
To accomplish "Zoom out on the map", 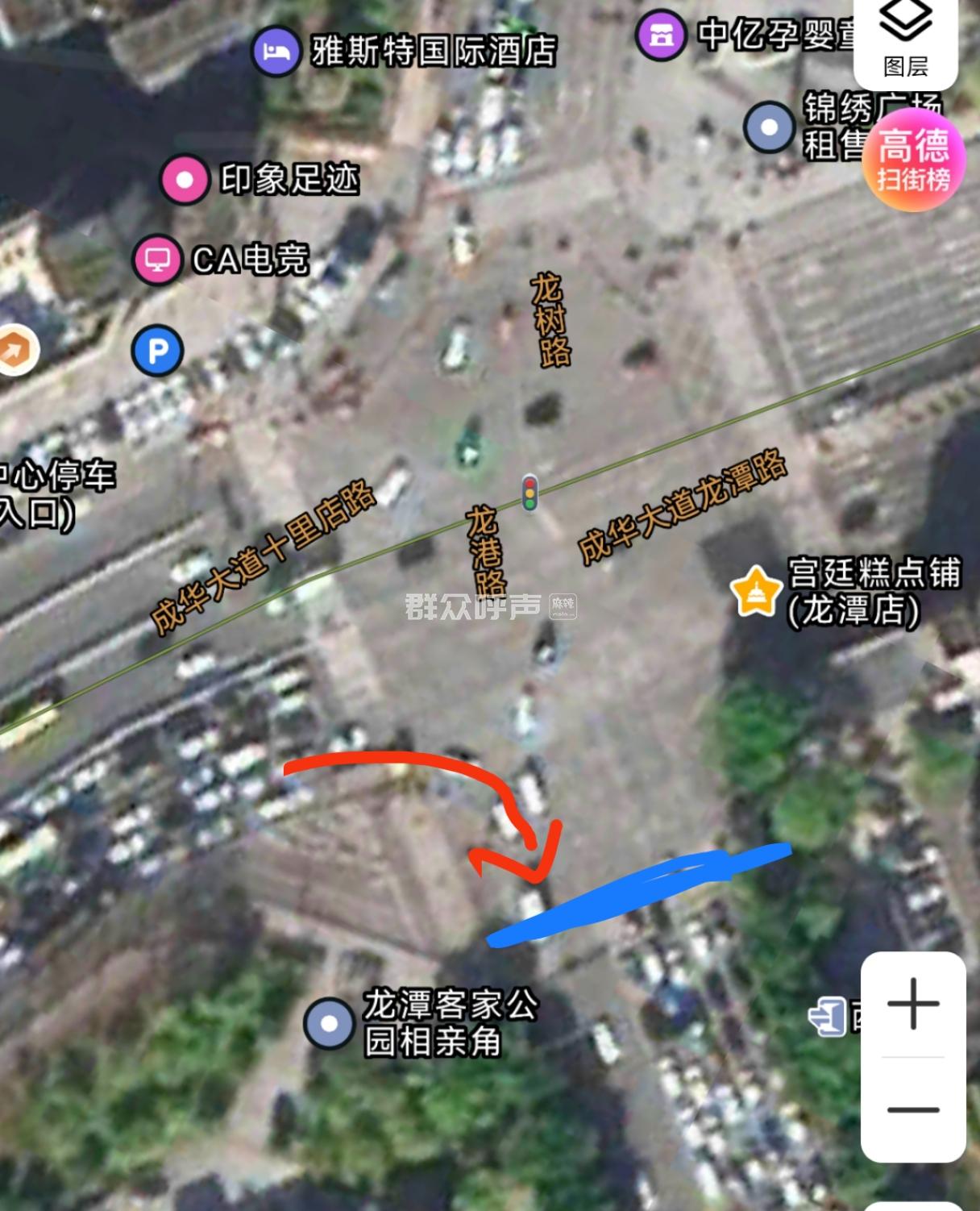I will tap(912, 1109).
